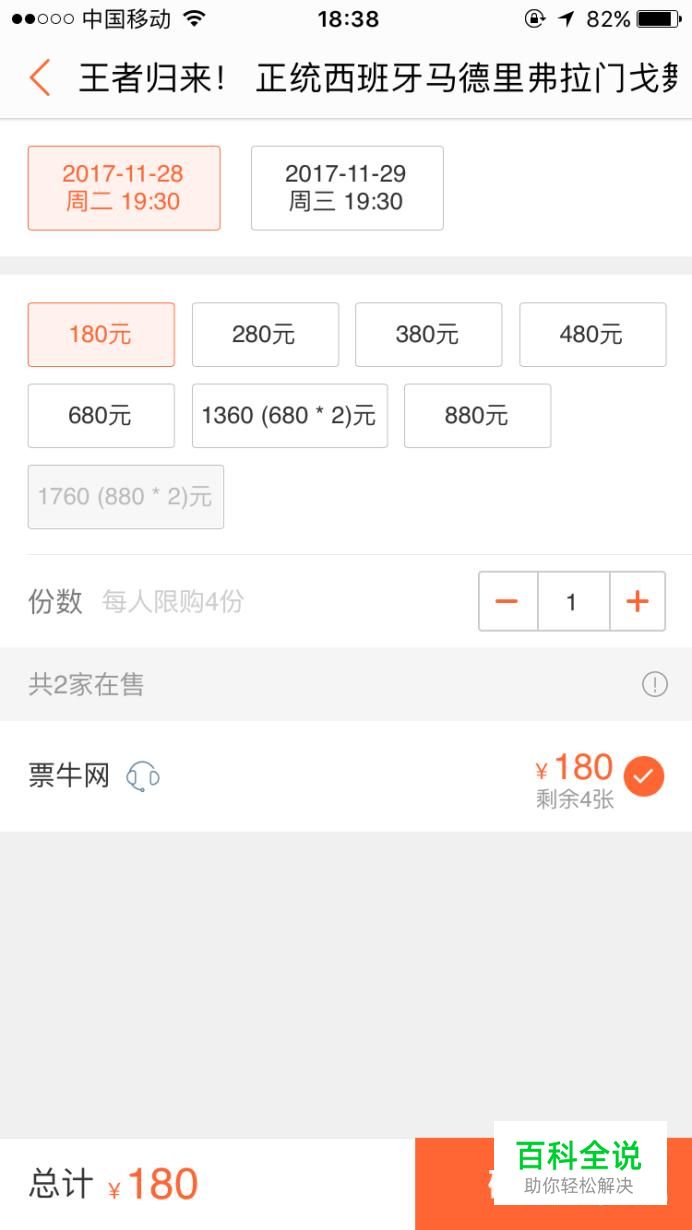Select the 2017-11-28 Tuesday 19:30 date

(x=124, y=188)
